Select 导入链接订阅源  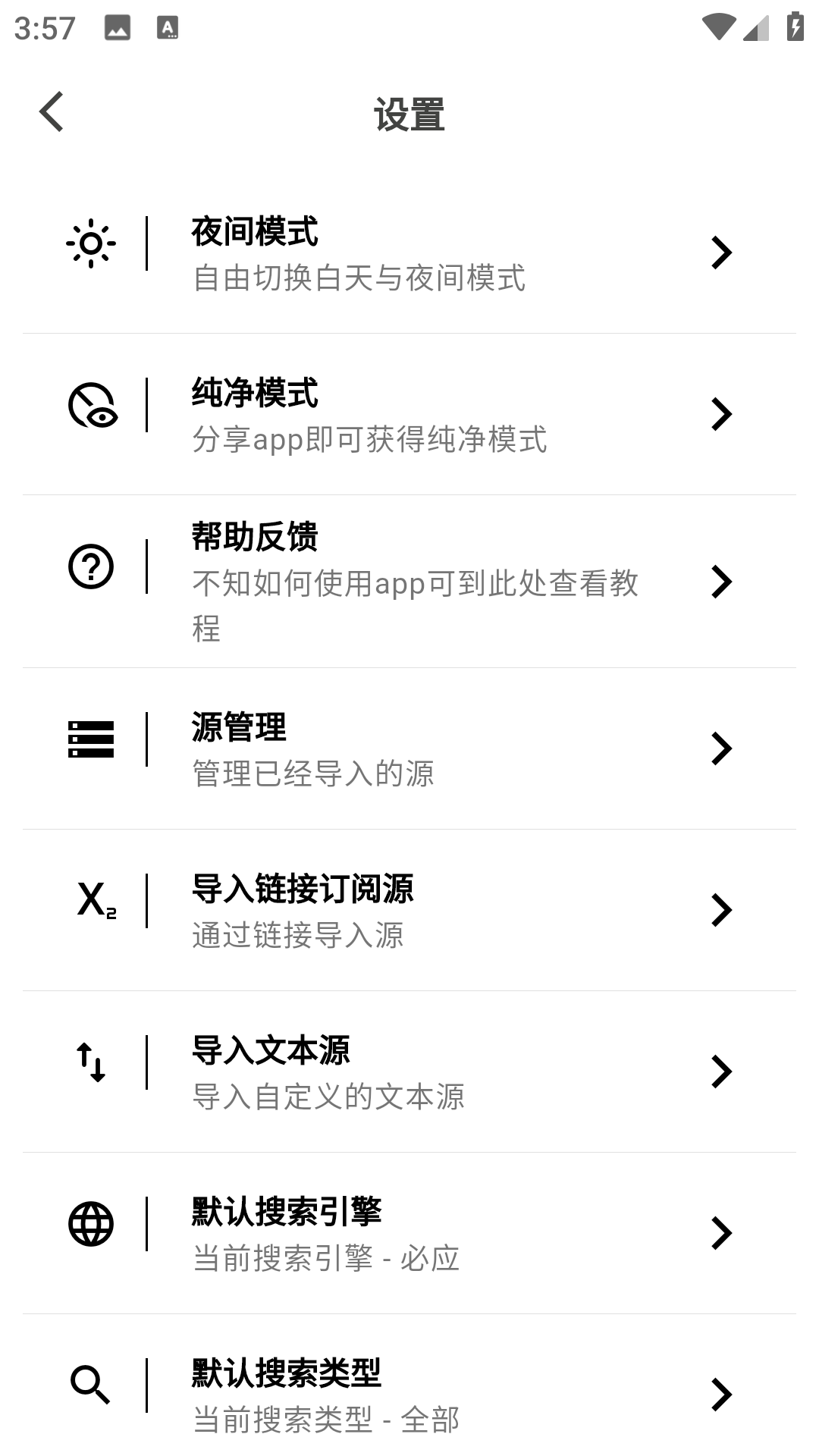[x=409, y=911]
